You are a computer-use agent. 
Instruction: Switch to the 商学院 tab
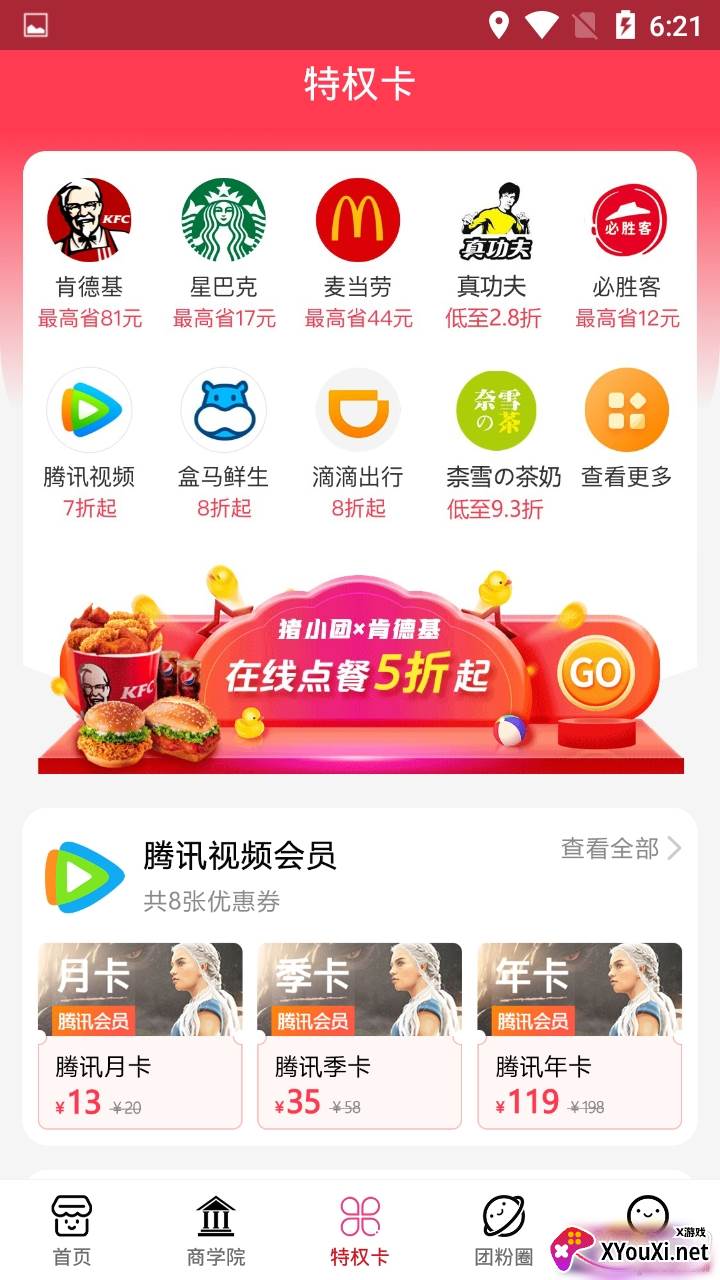pyautogui.click(x=216, y=1230)
